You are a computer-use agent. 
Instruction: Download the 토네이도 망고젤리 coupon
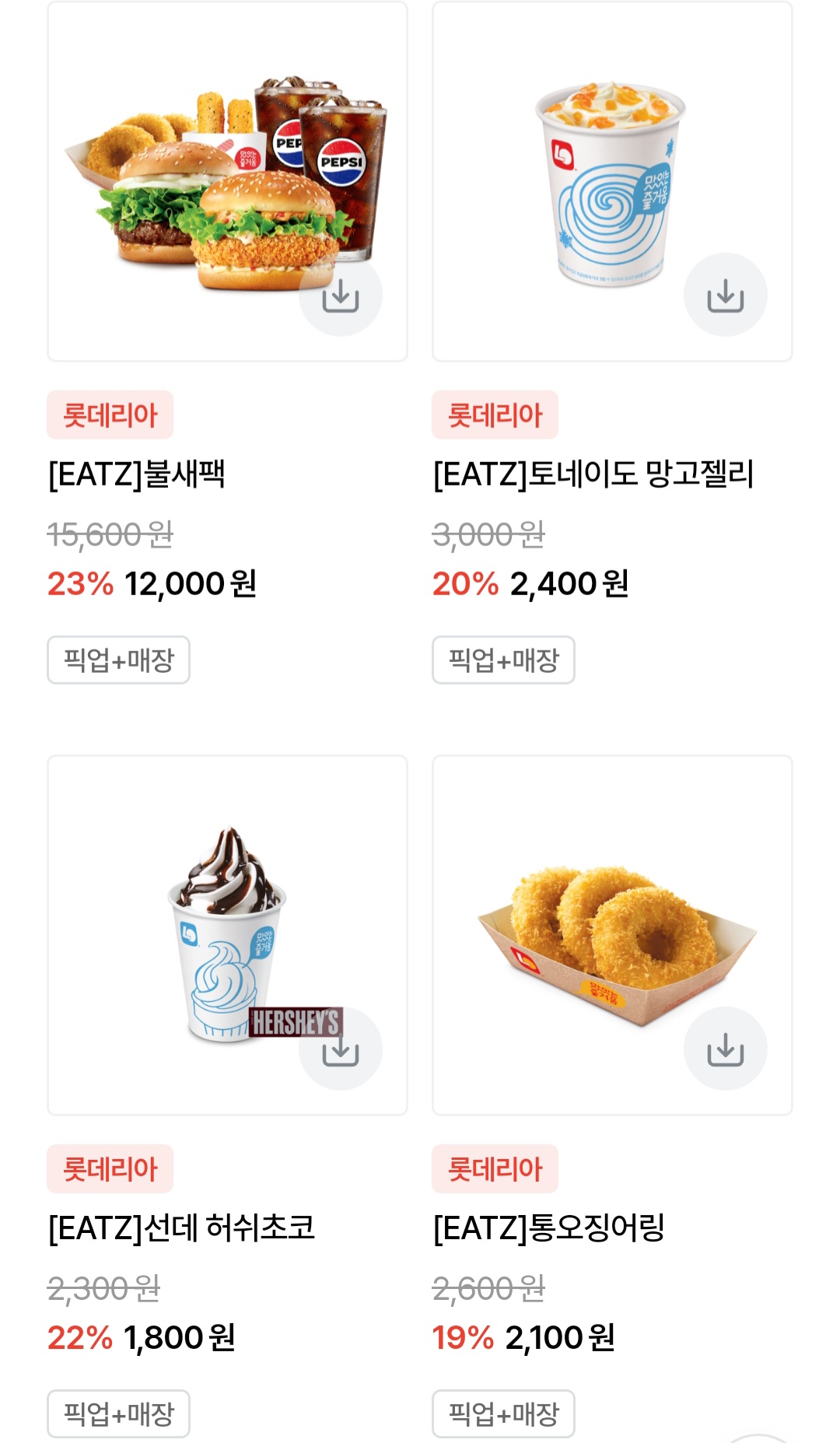(725, 296)
